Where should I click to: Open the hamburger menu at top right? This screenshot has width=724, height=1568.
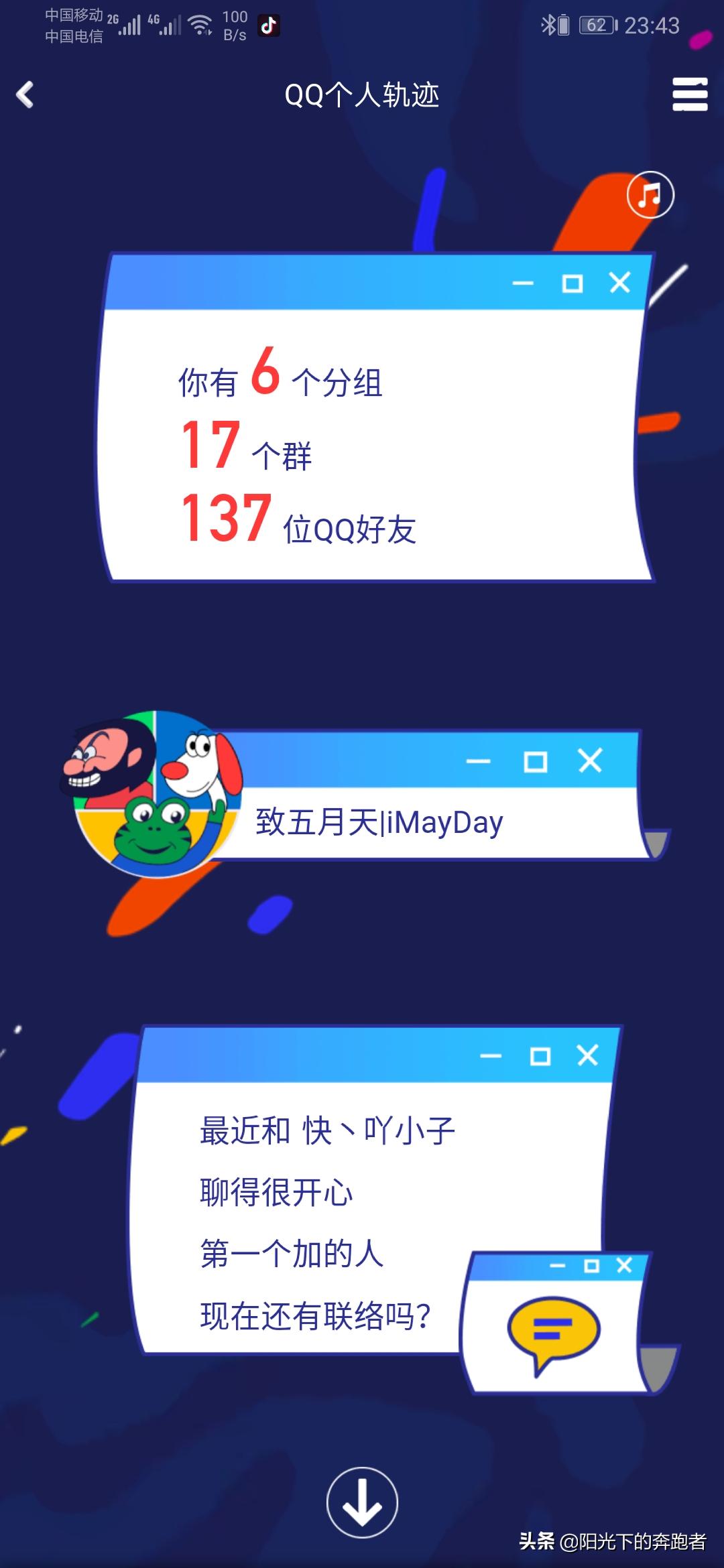690,94
